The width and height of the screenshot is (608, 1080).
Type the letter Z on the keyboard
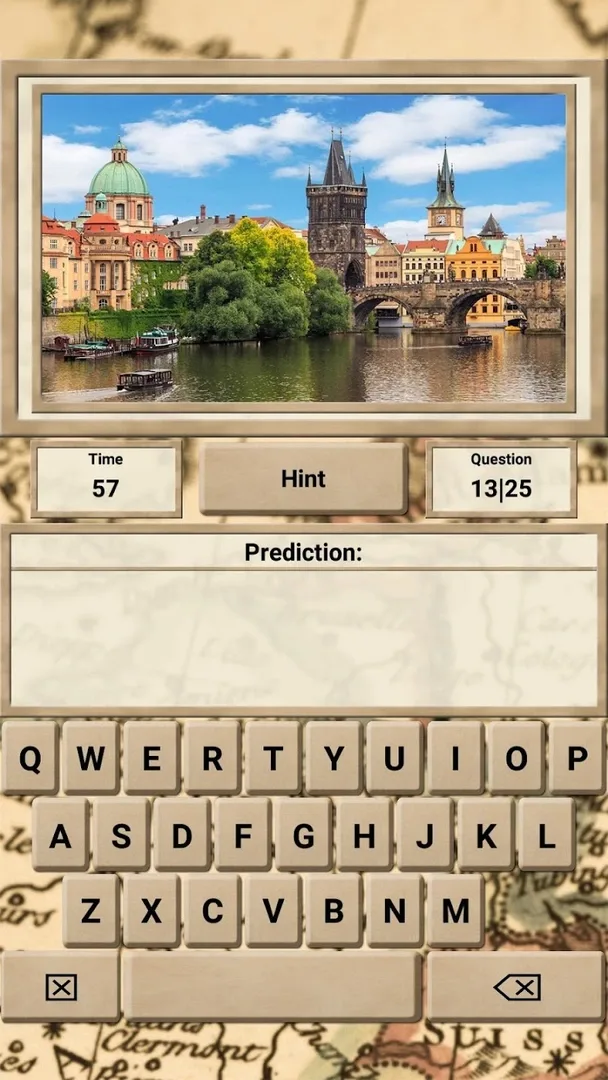[91, 911]
